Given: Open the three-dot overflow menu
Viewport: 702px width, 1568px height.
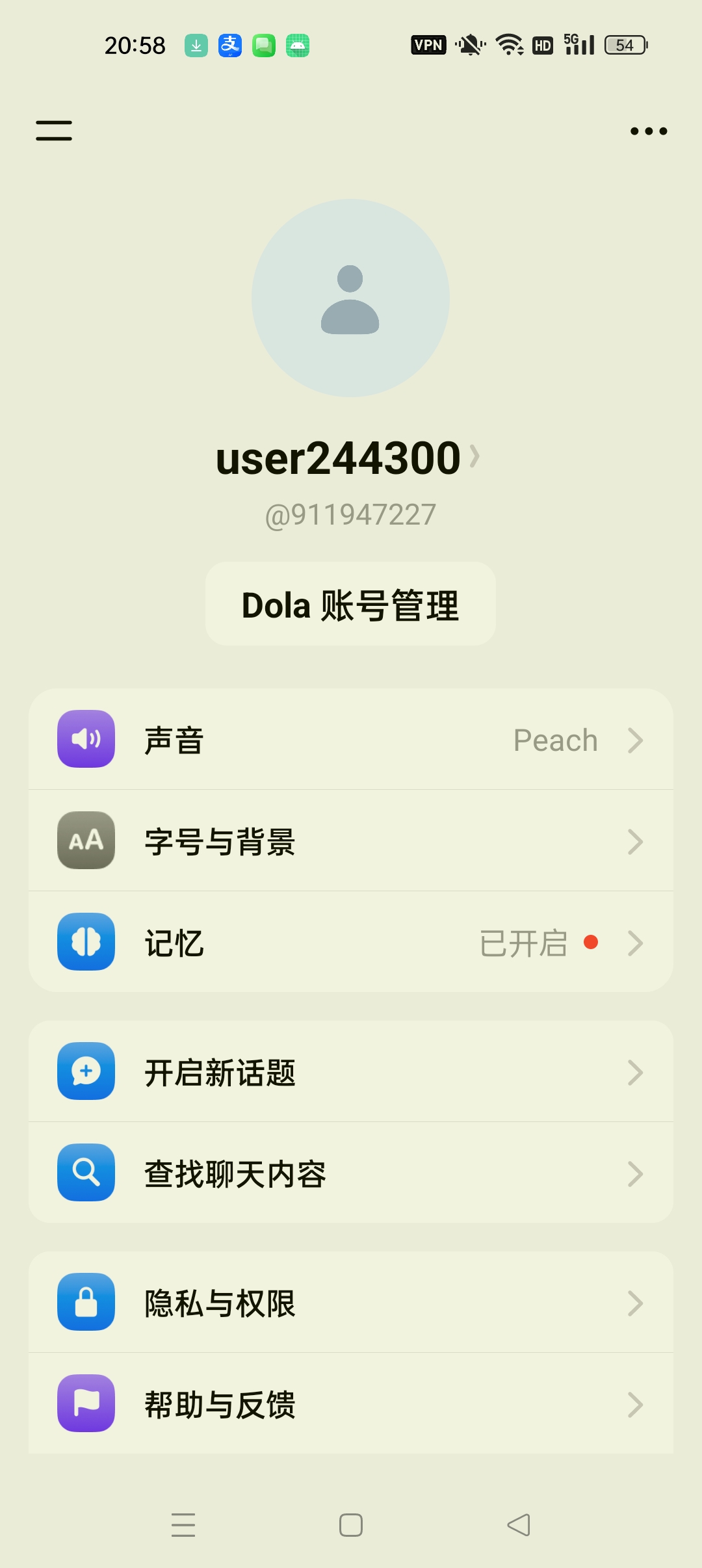Looking at the screenshot, I should tap(649, 131).
